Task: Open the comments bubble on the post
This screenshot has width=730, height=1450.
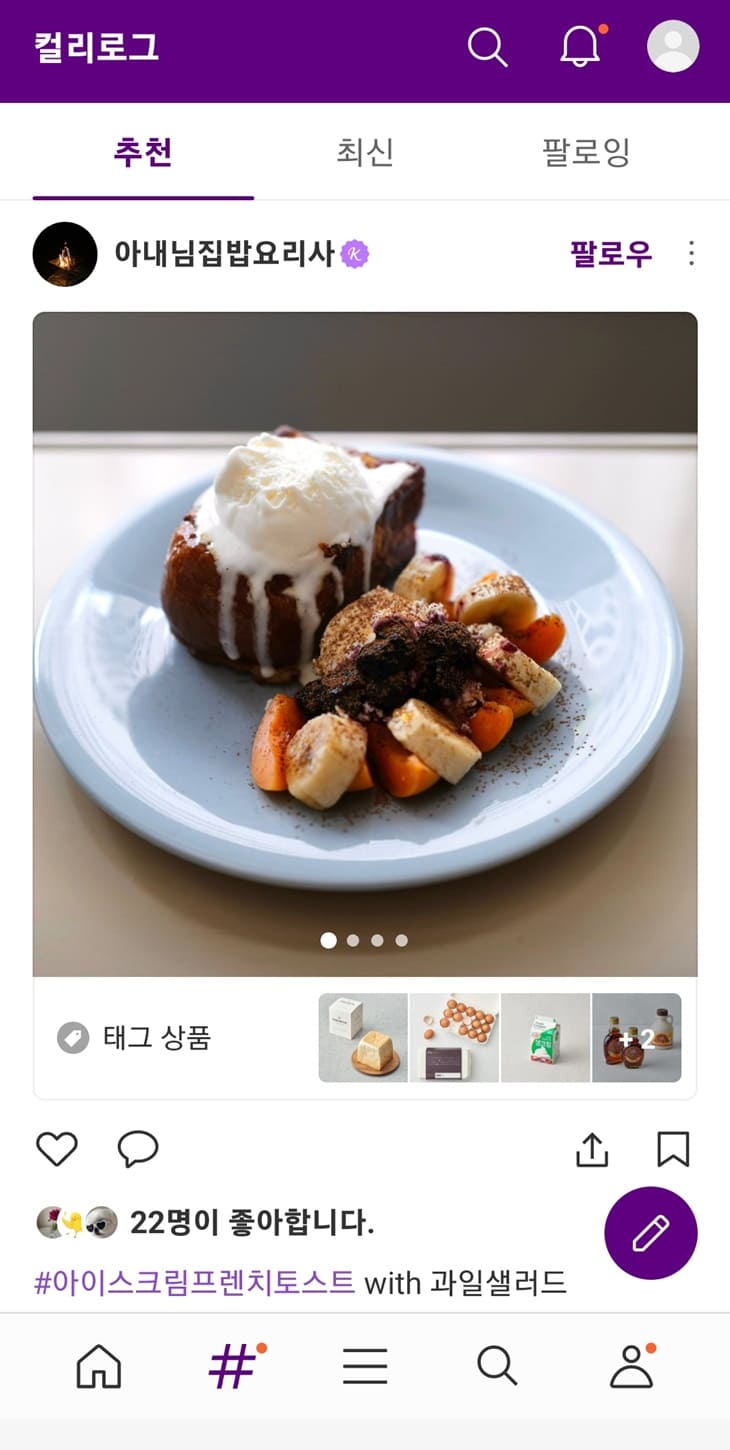Action: 138,1148
